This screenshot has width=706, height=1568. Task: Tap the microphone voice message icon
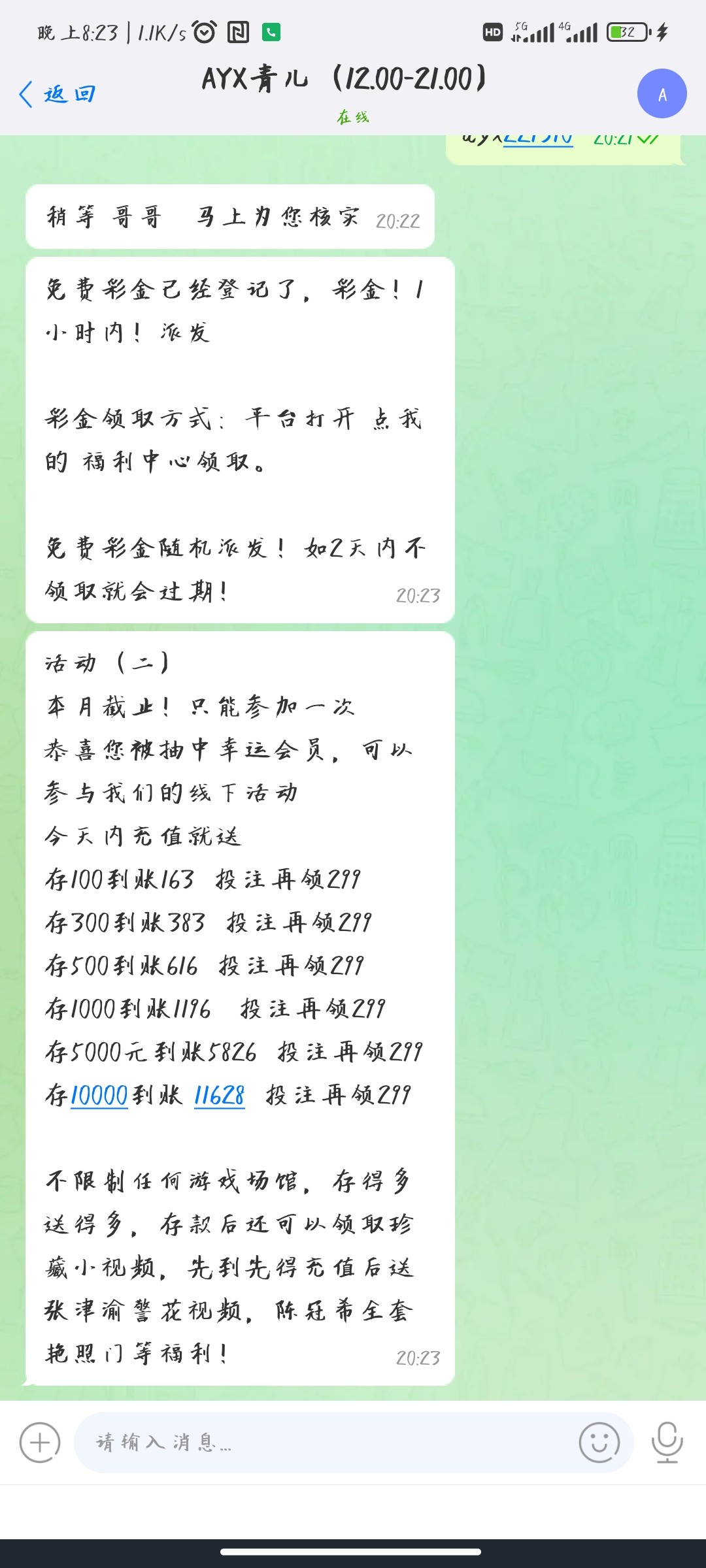pos(667,1443)
